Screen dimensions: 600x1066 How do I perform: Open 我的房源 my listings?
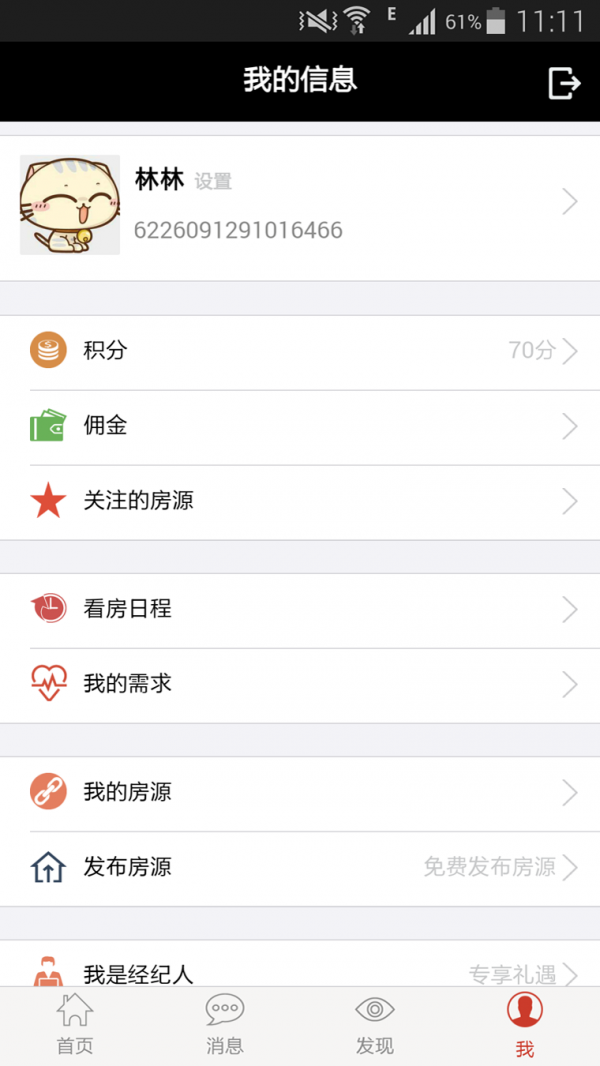pyautogui.click(x=300, y=793)
